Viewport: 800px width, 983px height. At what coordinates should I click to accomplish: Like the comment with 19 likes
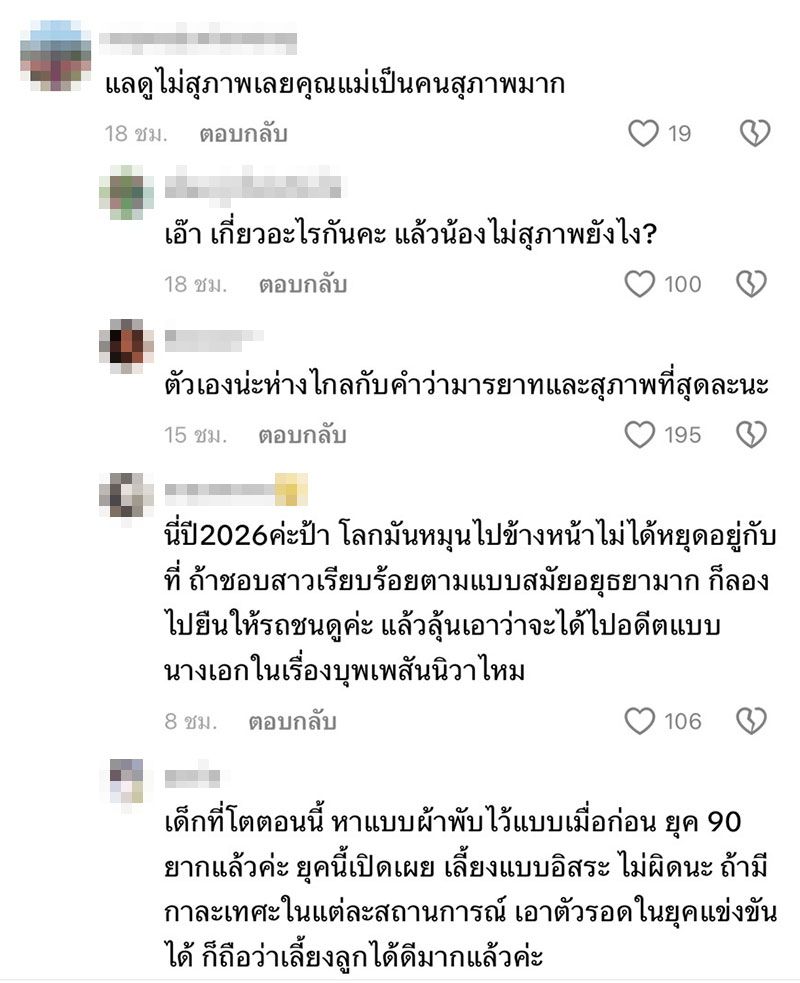pos(643,133)
